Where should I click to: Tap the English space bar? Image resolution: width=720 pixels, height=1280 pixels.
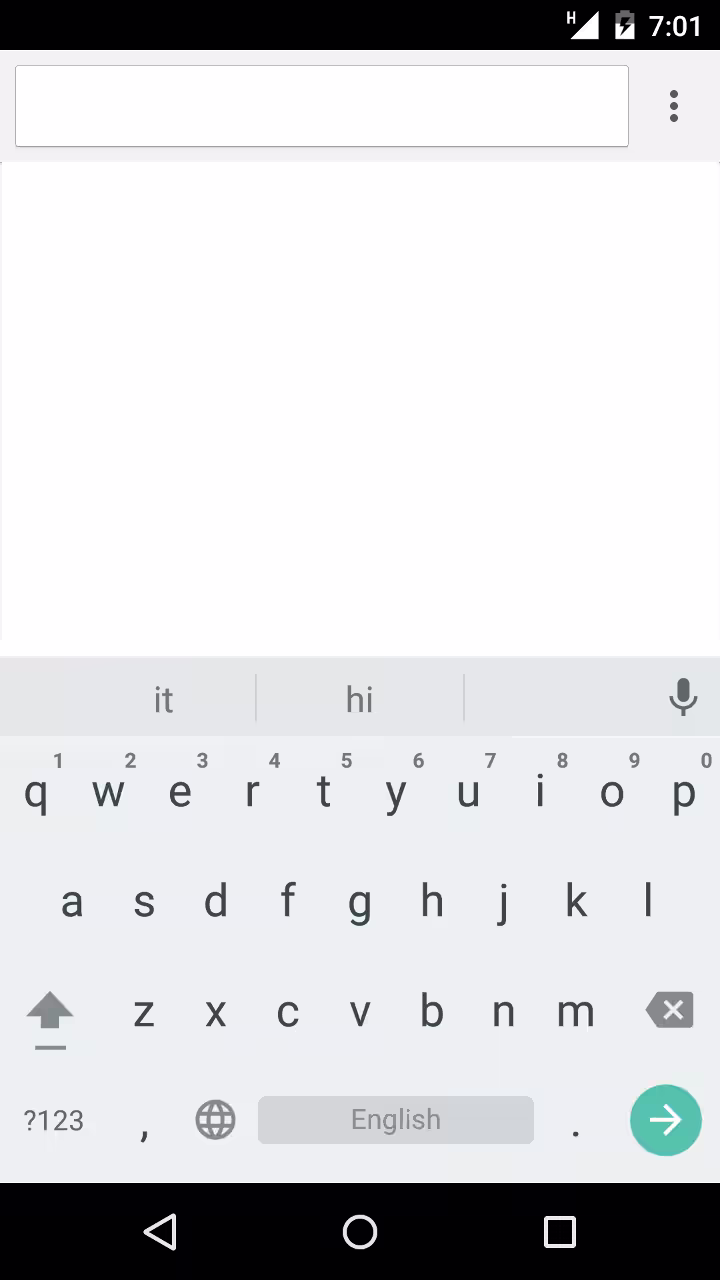396,1120
